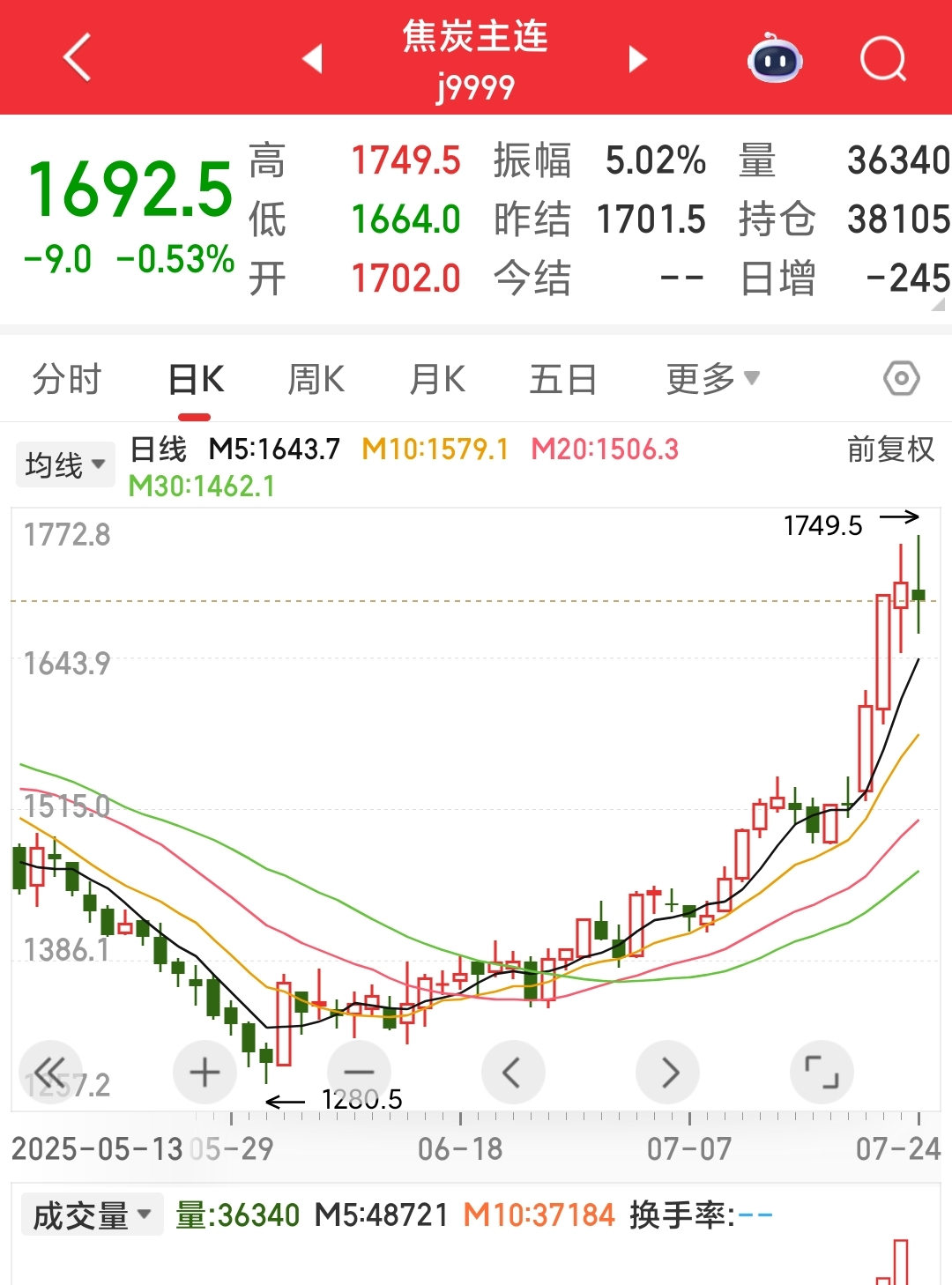Switch to the 周K chart tab
952x1285 pixels.
click(x=316, y=380)
